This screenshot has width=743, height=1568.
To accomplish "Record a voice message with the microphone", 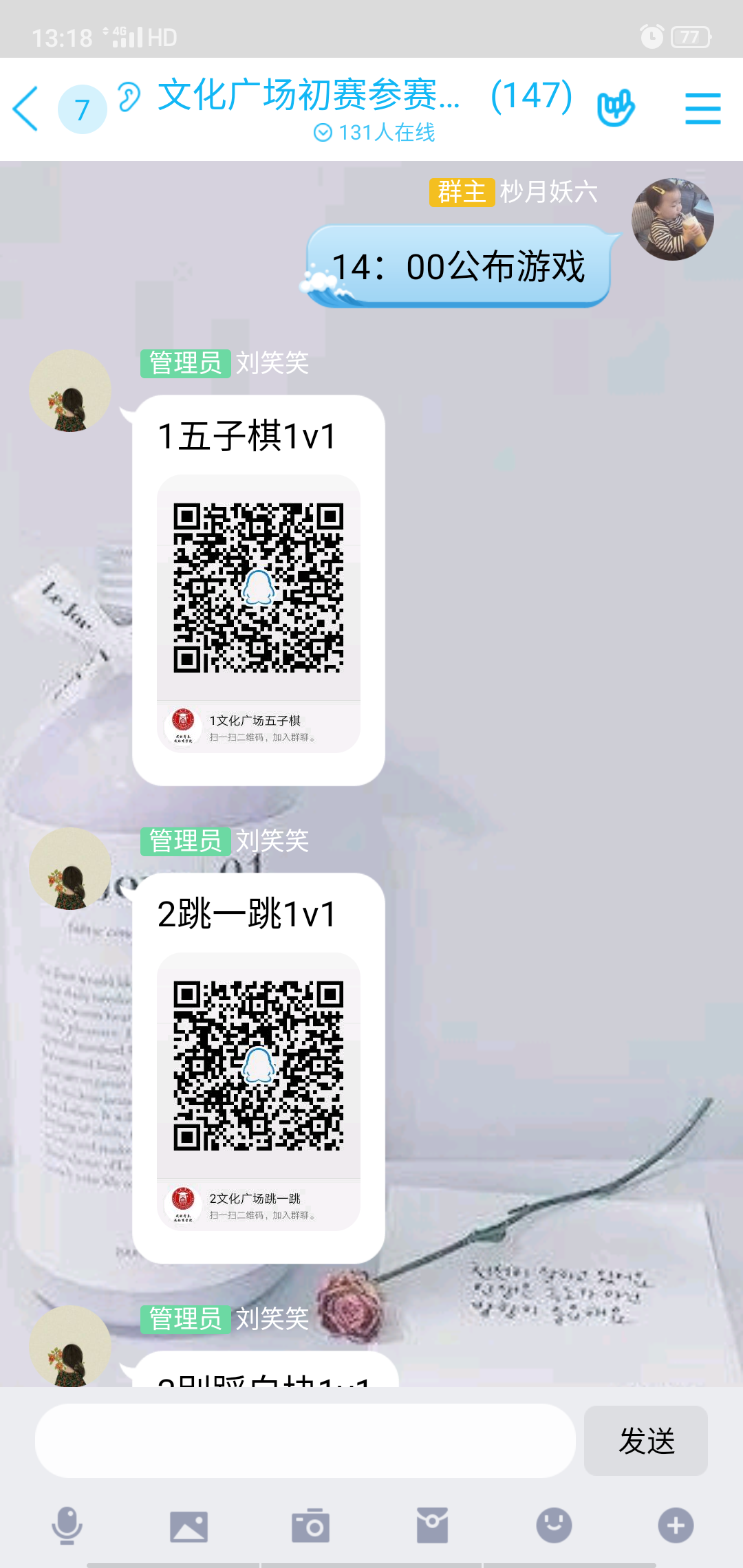I will click(x=67, y=1525).
